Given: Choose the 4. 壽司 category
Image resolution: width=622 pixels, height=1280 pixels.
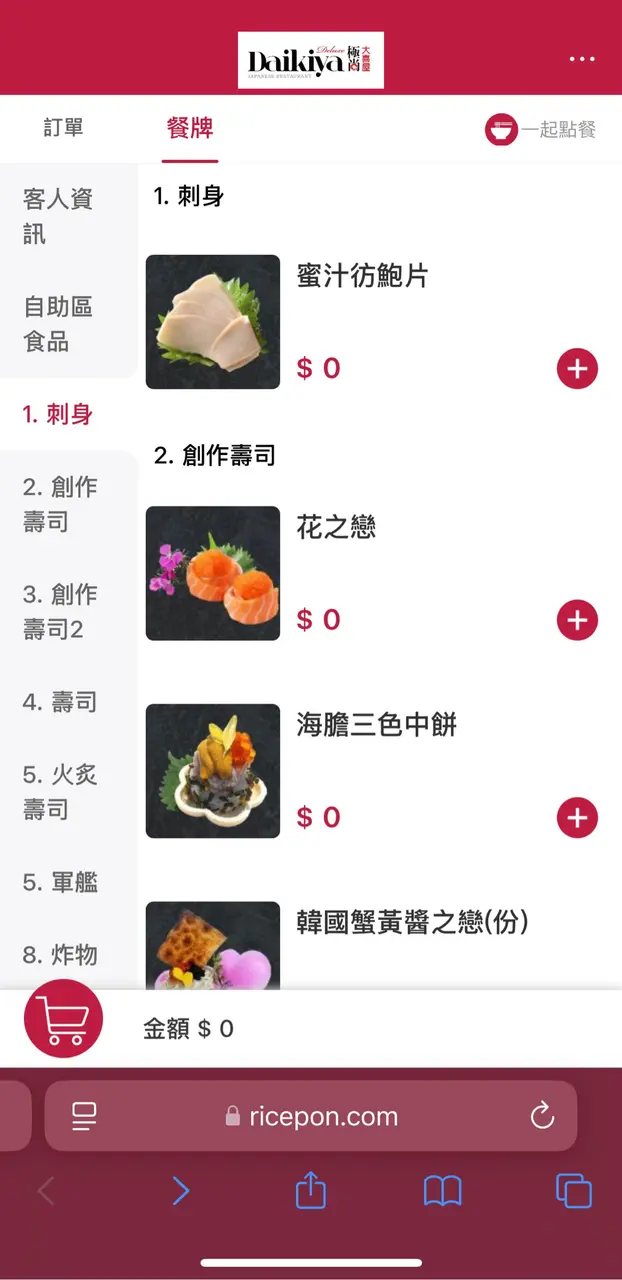Looking at the screenshot, I should pos(60,702).
